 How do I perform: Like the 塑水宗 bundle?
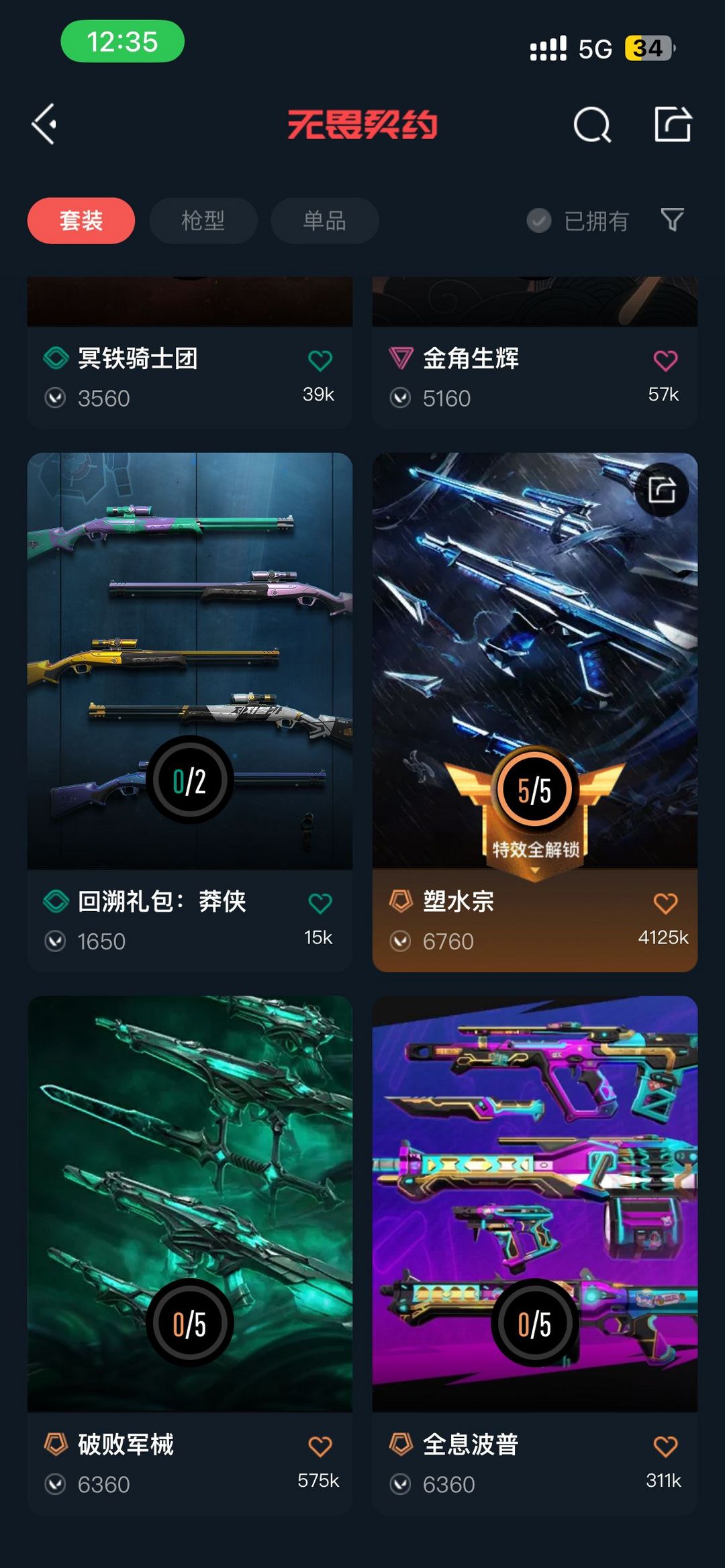(665, 904)
